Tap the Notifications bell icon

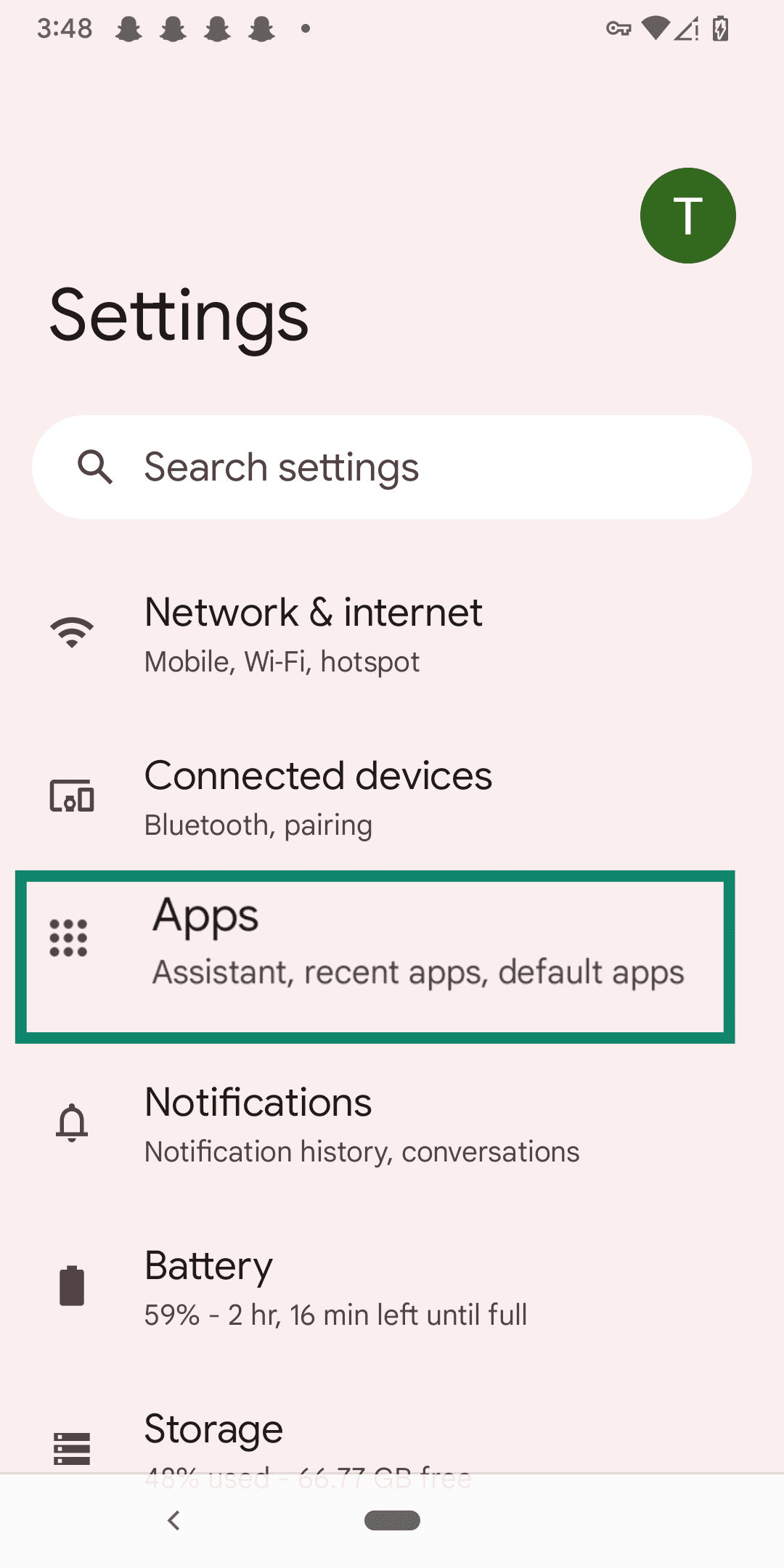click(x=71, y=1124)
